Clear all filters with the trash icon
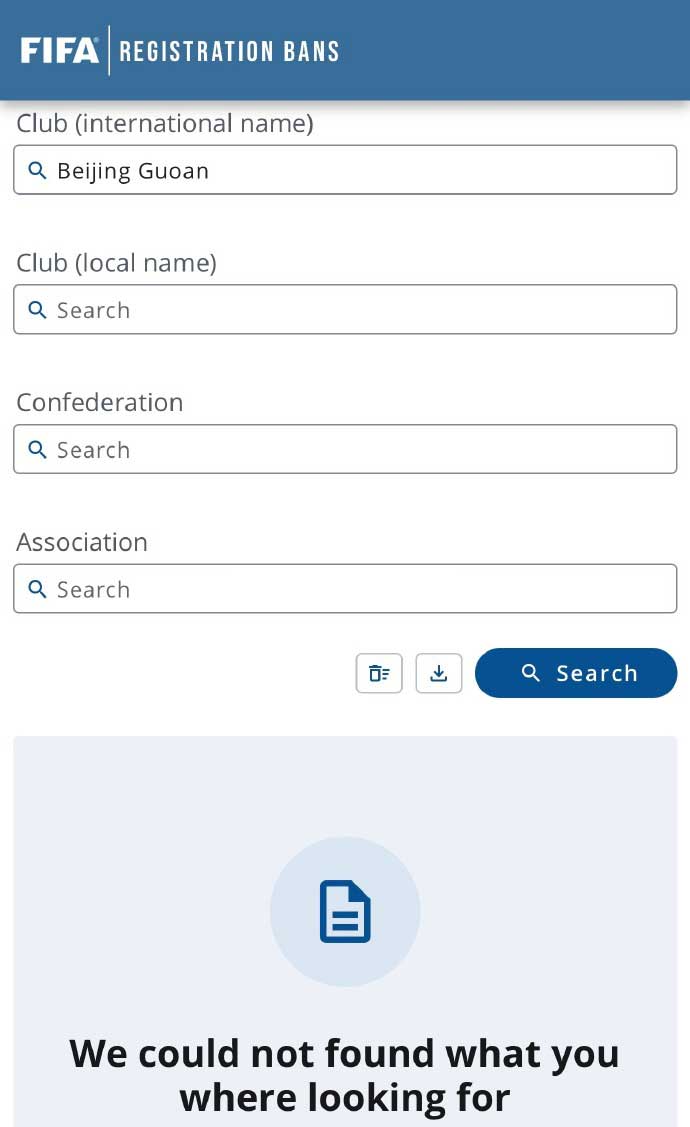690x1127 pixels. pyautogui.click(x=379, y=673)
